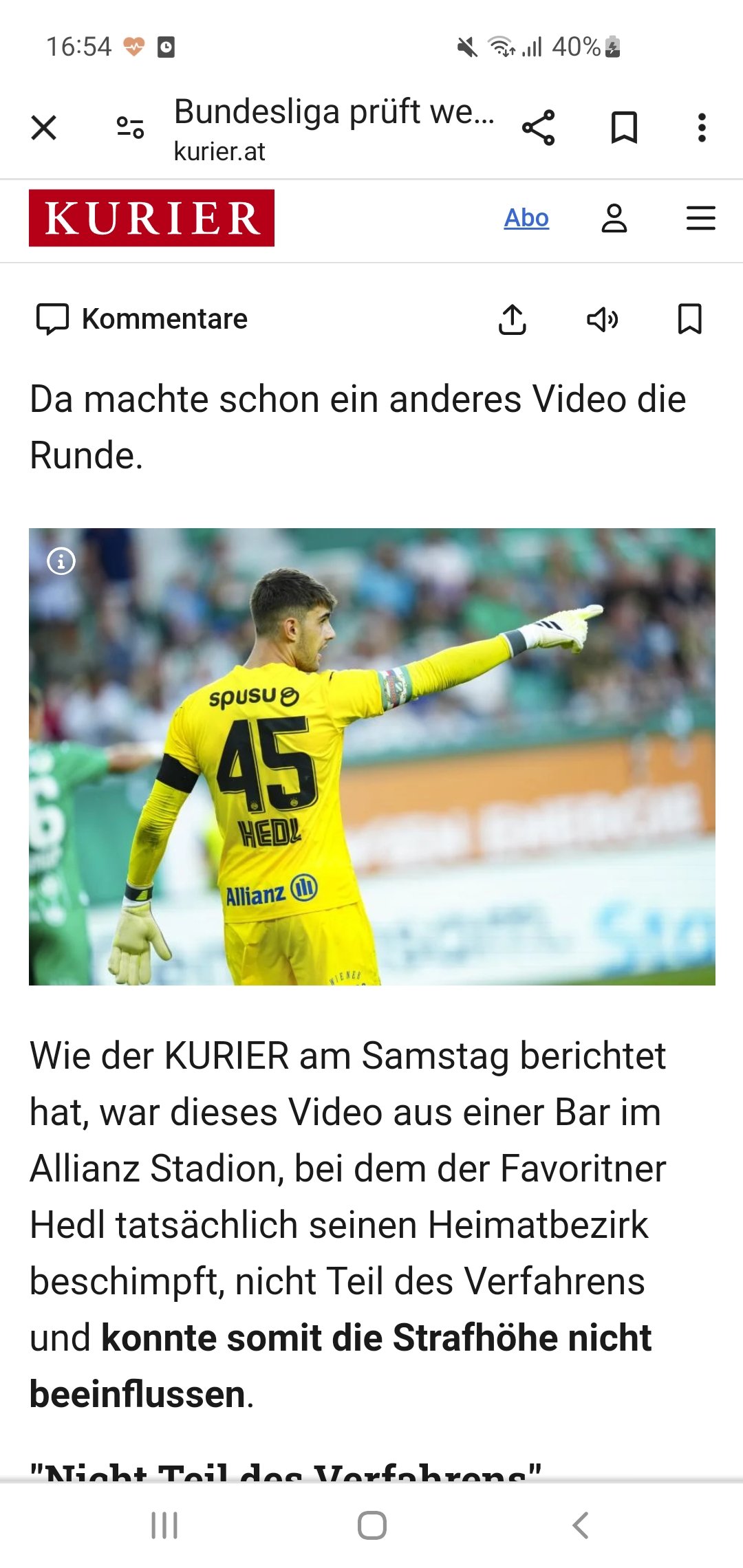Open the user account profile icon

coord(614,218)
